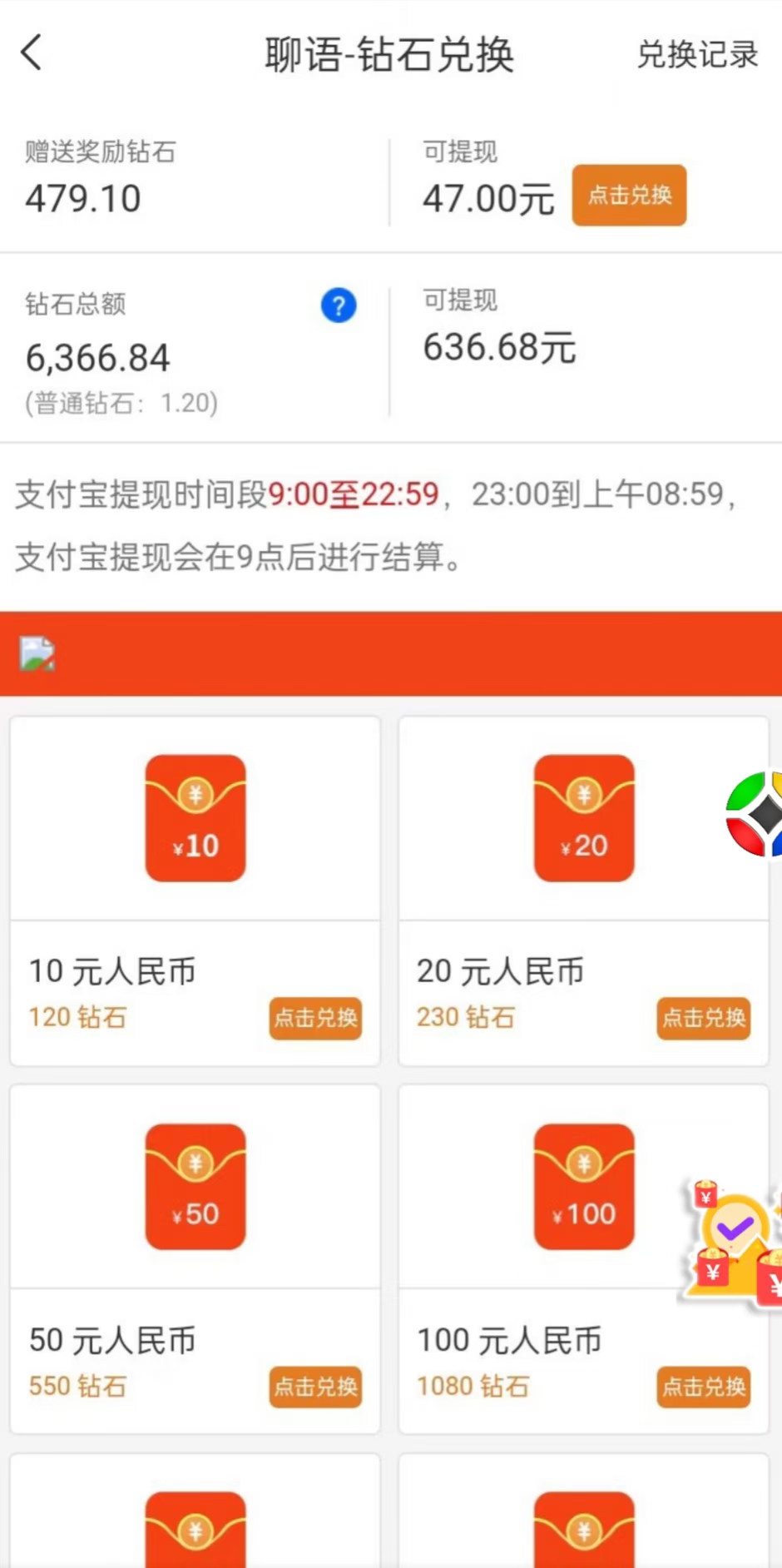The image size is (782, 1568).
Task: Redeem the 10 元人民币 for 120 钻石
Action: 315,1018
